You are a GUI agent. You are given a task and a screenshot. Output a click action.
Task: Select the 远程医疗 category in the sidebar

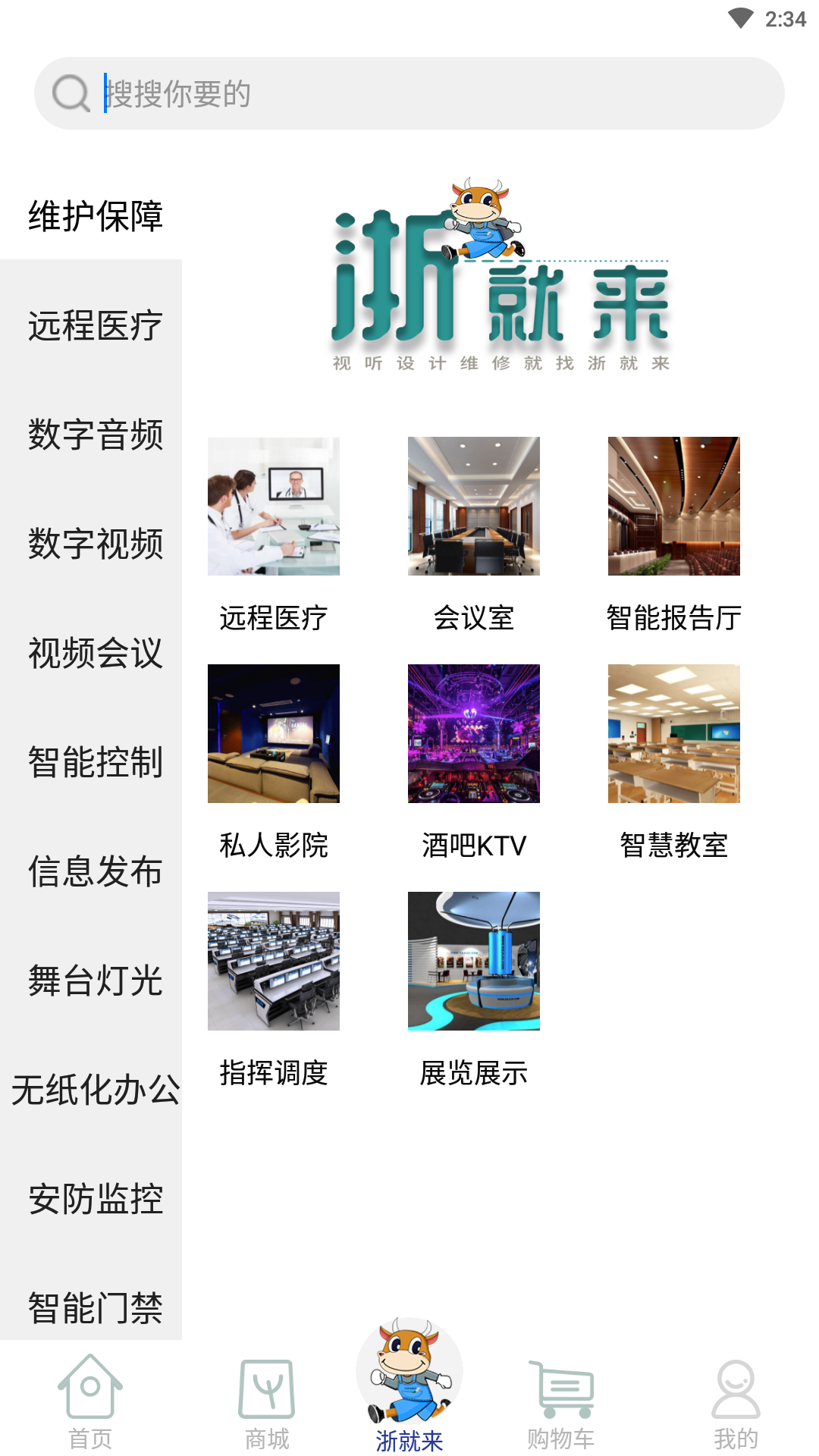(x=95, y=326)
